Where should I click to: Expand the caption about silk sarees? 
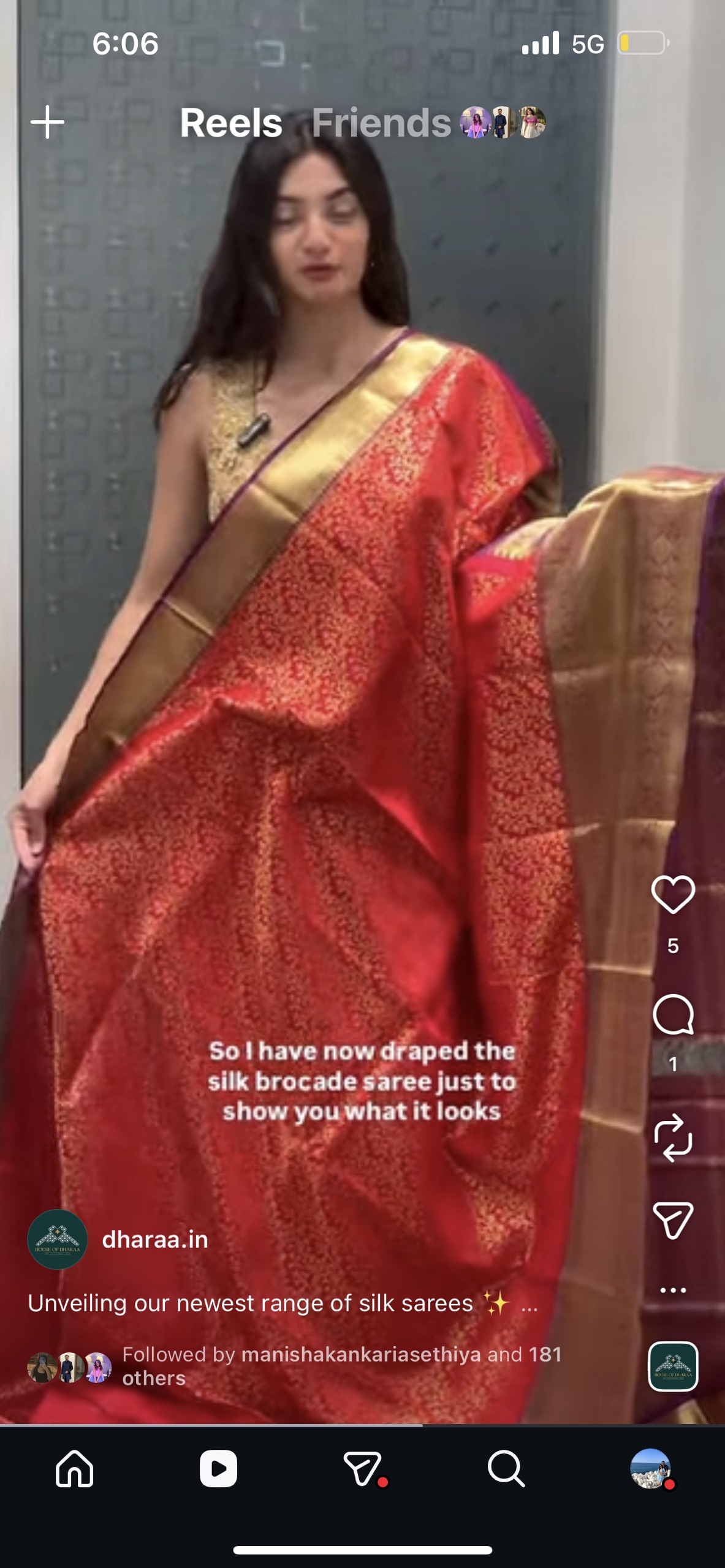click(529, 1303)
